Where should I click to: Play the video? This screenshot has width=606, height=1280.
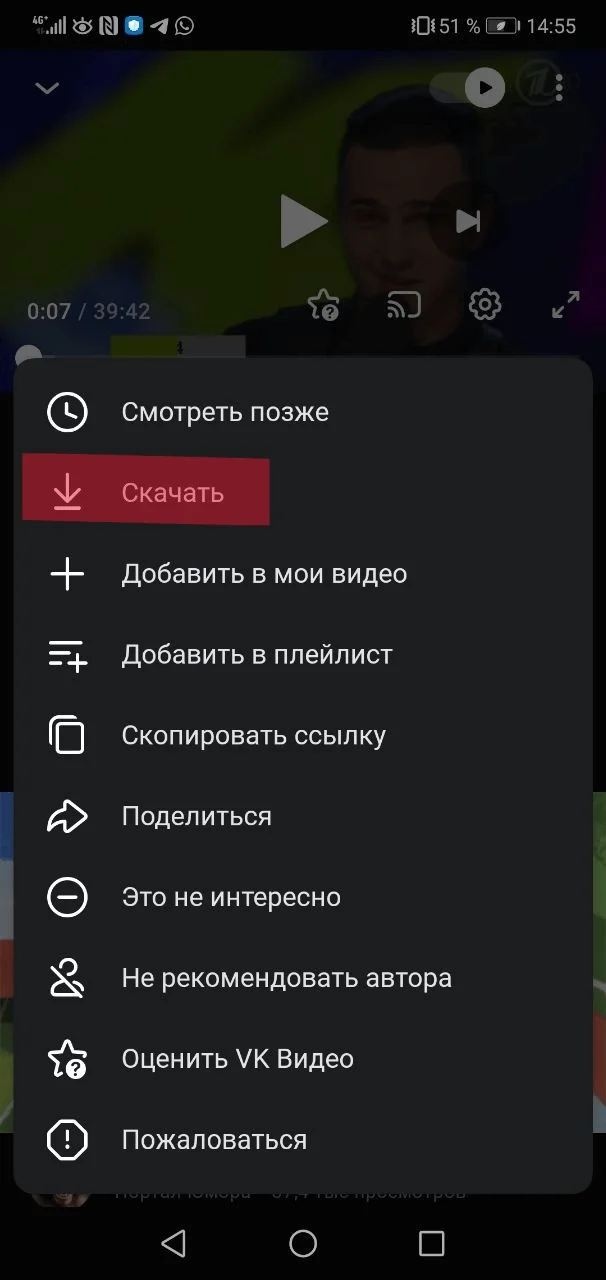tap(302, 221)
